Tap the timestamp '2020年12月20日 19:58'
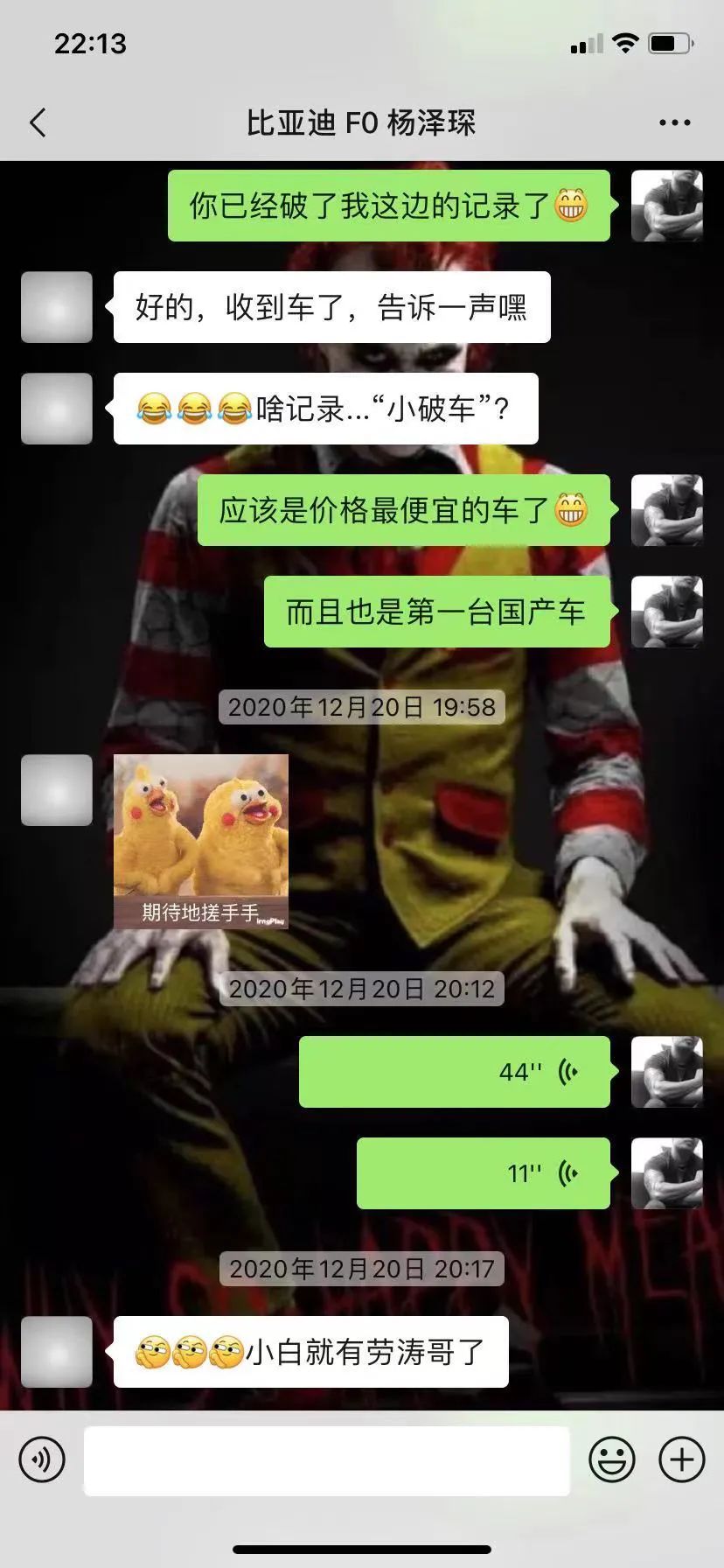The height and width of the screenshot is (1568, 724). pyautogui.click(x=362, y=707)
